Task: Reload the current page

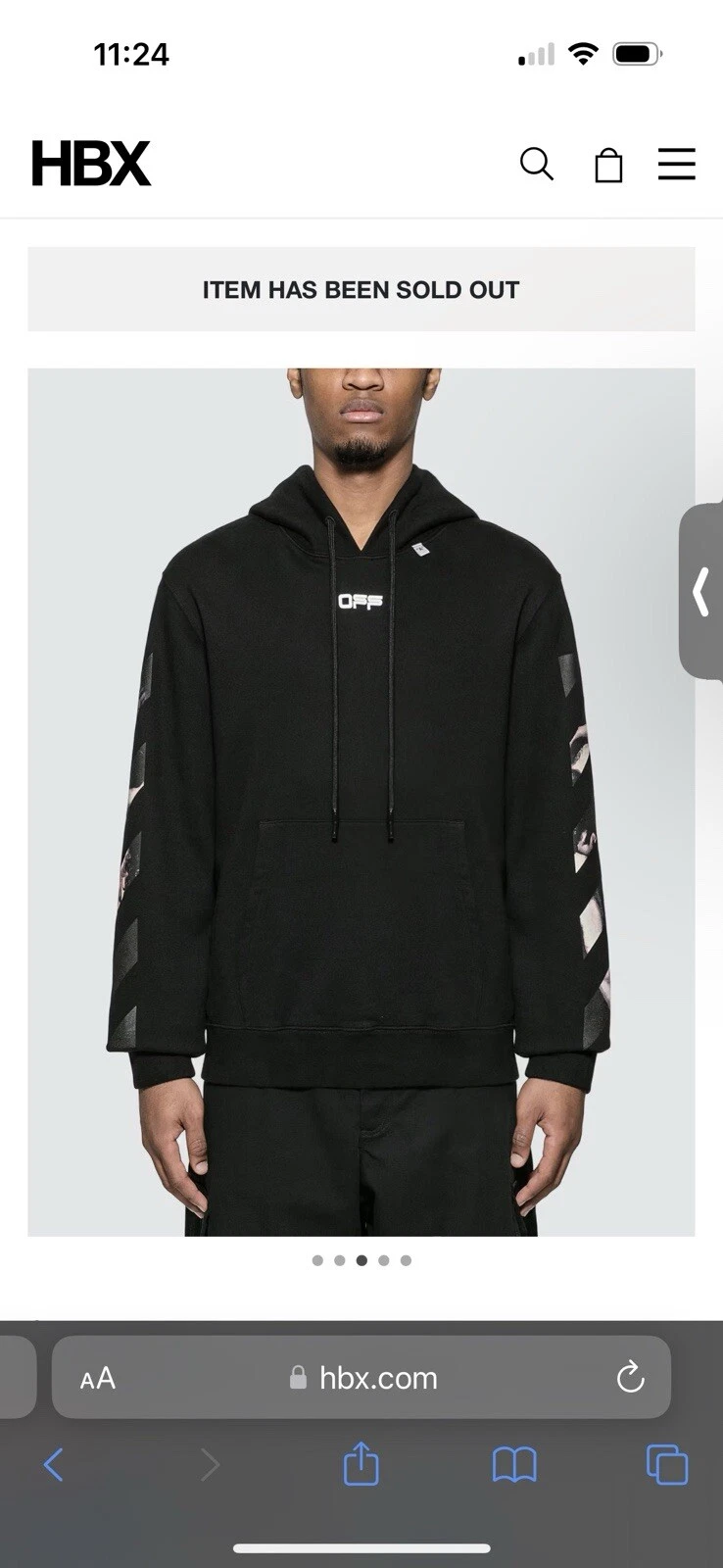Action: [630, 1378]
